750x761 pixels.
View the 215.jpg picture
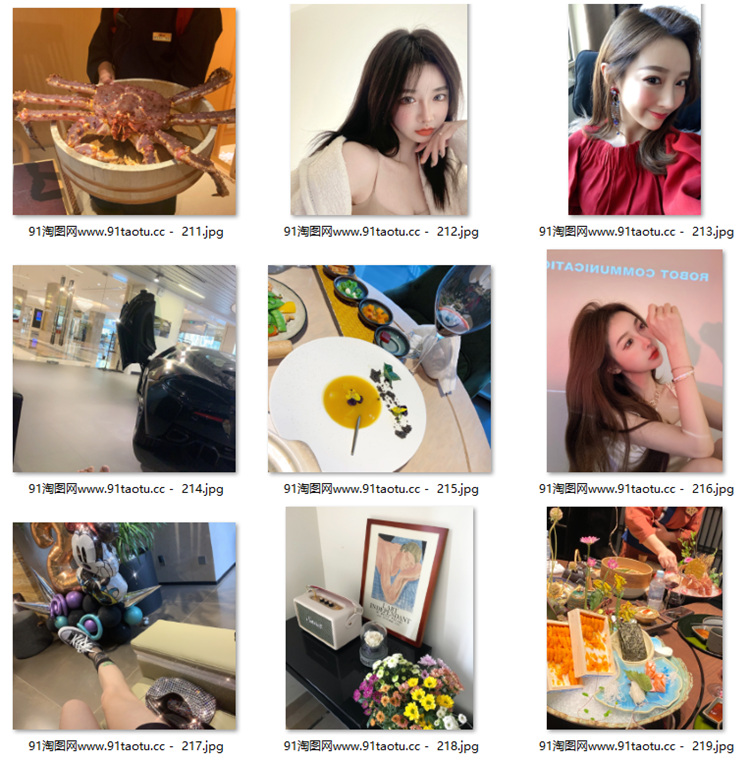[x=379, y=368]
